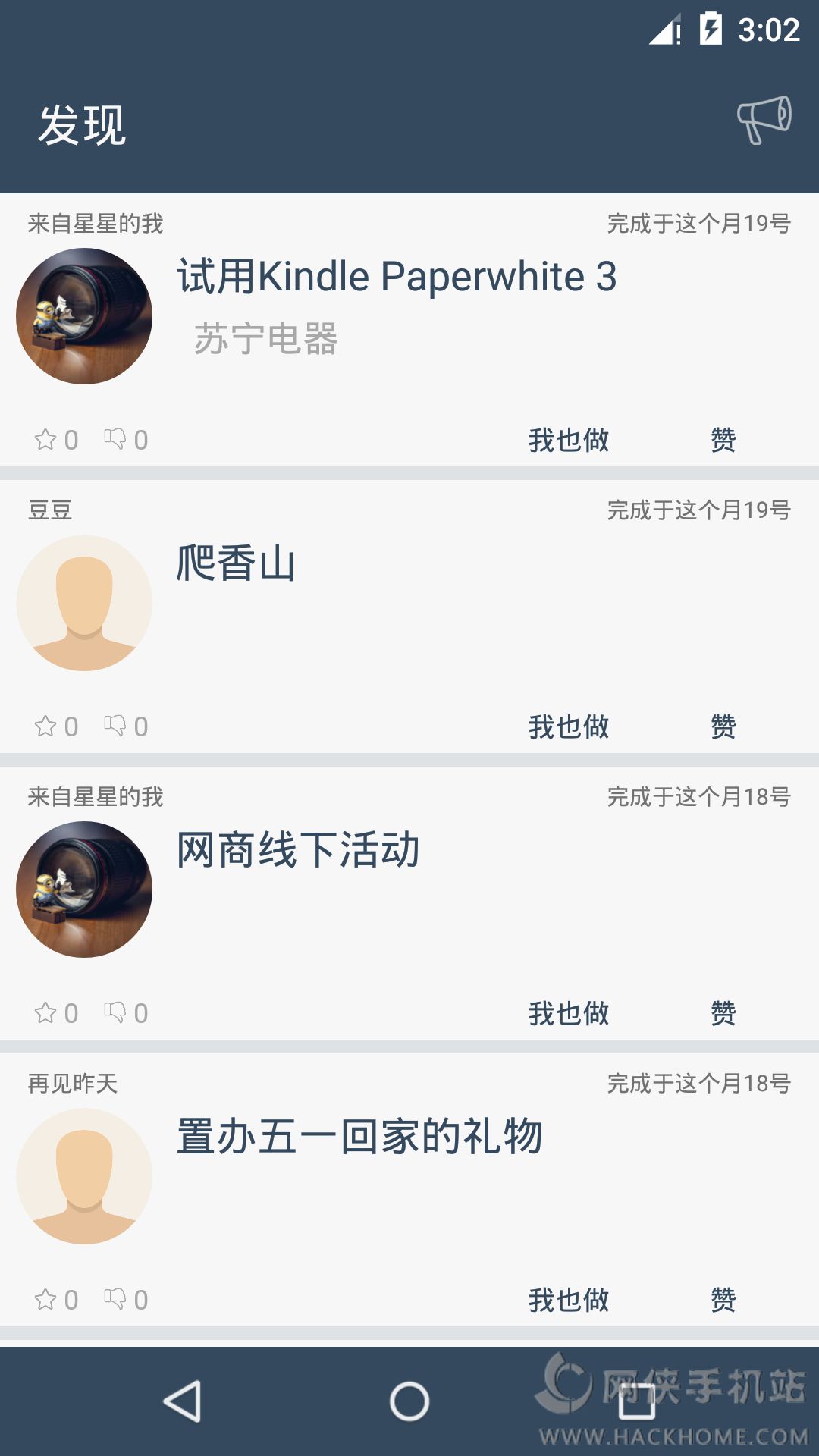Image resolution: width=819 pixels, height=1456 pixels.
Task: Tap the comment icon under 试用Kindle Paperwhite 3
Action: point(116,439)
